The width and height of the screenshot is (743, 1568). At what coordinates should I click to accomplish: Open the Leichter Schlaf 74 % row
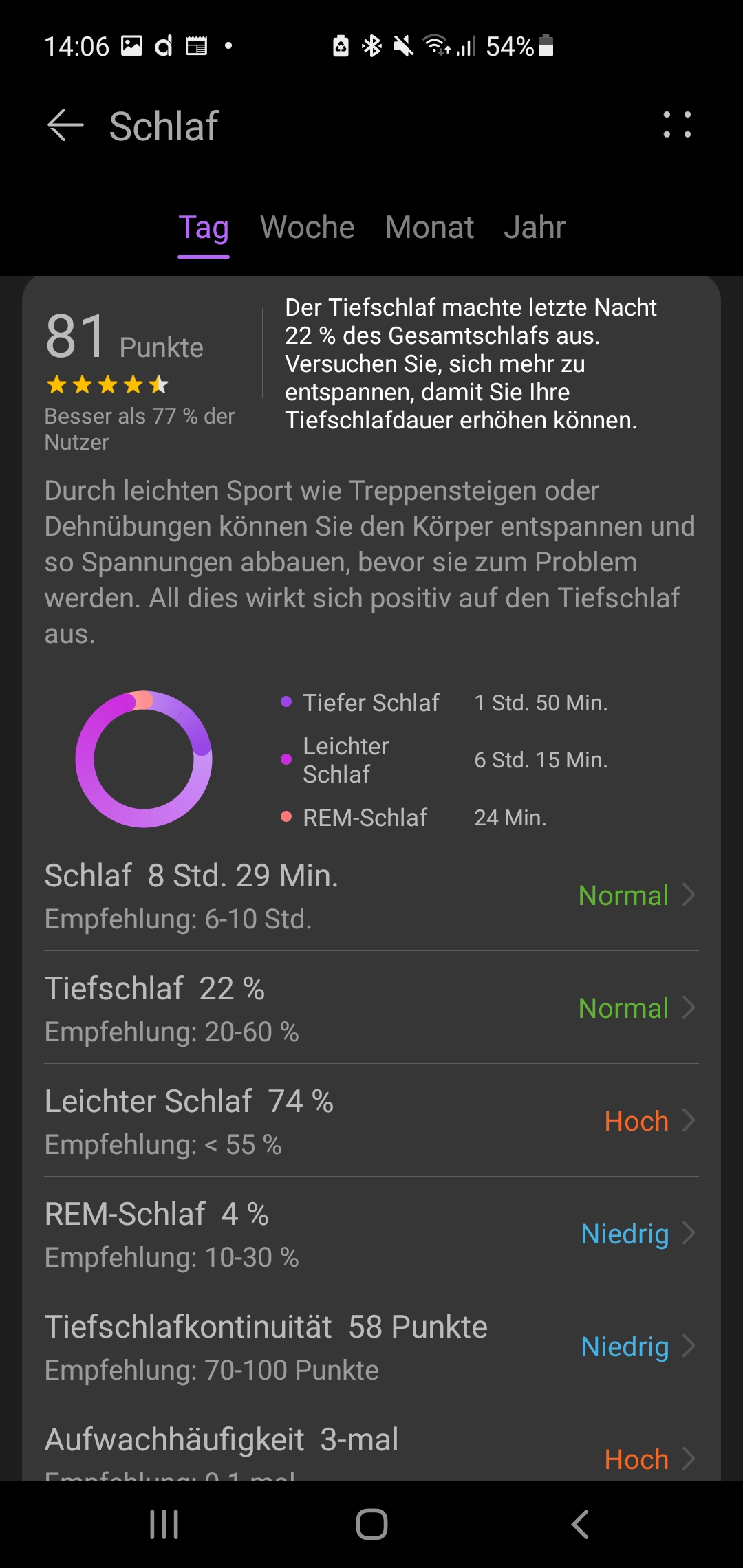371,1120
